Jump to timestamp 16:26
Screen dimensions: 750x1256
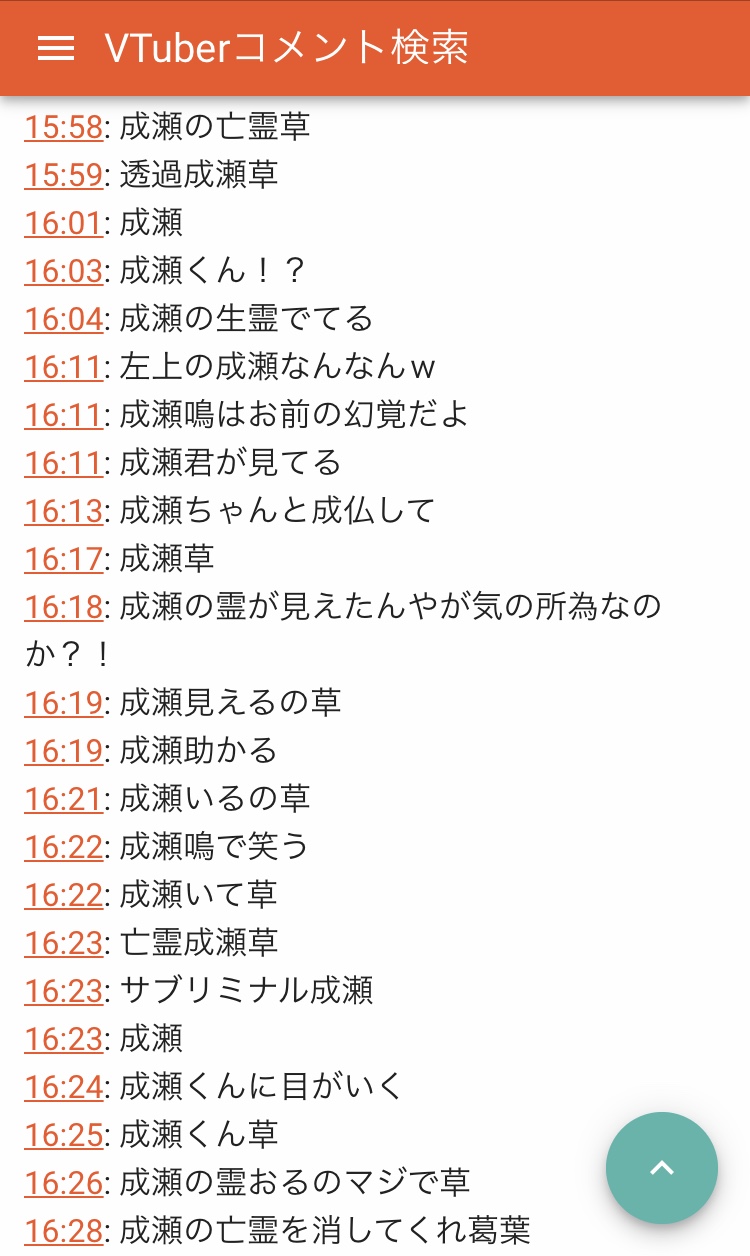64,1183
